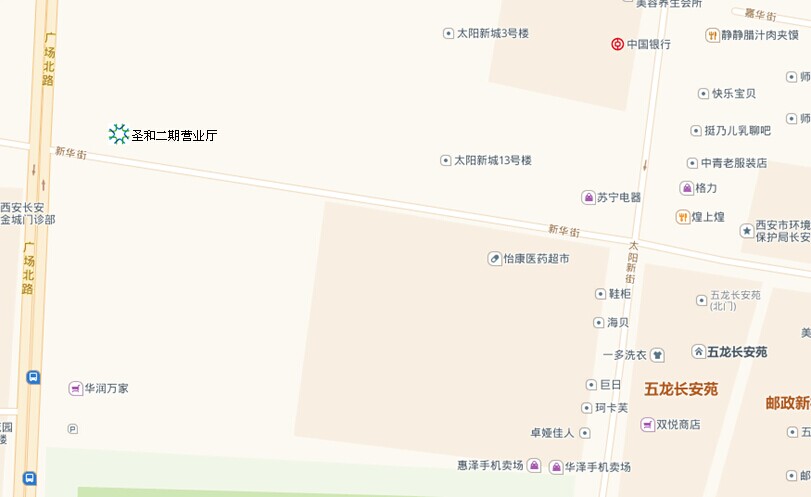
Task: Open the 五龙长安苑 residential marker
Action: click(x=698, y=352)
